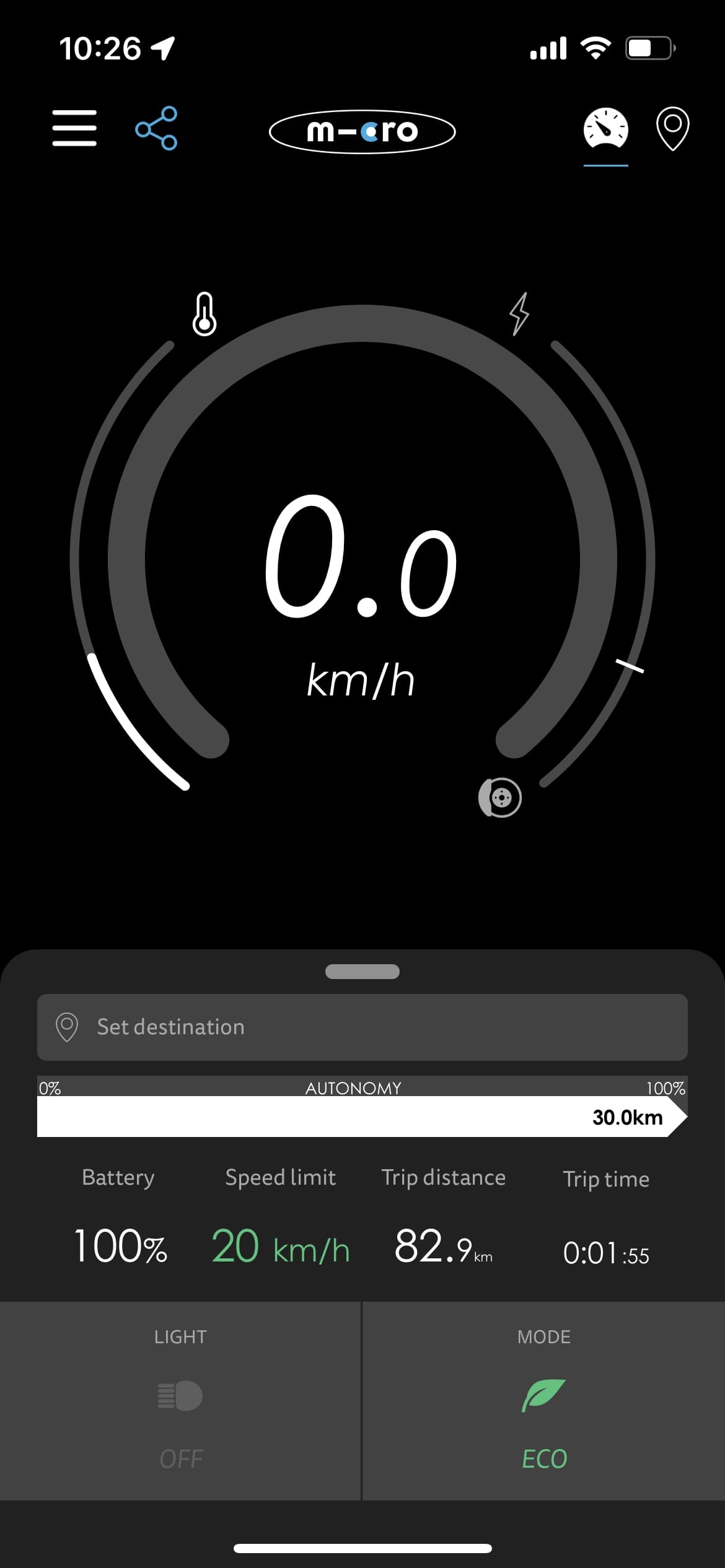The height and width of the screenshot is (1568, 725).
Task: Switch to the map location tab
Action: tap(672, 128)
